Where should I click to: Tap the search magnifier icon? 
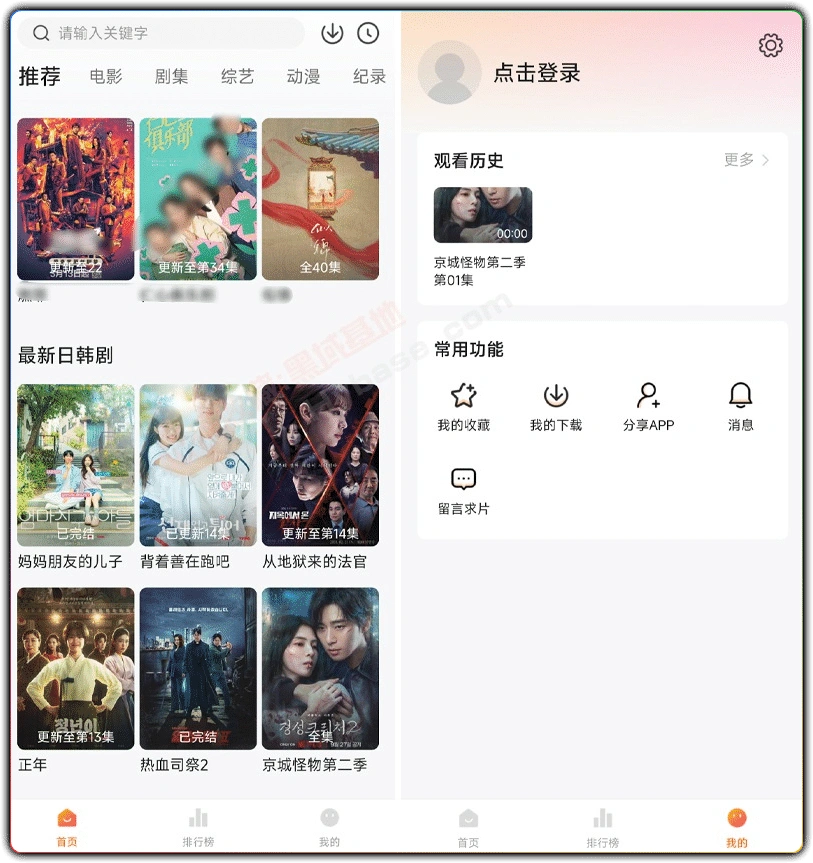(40, 33)
